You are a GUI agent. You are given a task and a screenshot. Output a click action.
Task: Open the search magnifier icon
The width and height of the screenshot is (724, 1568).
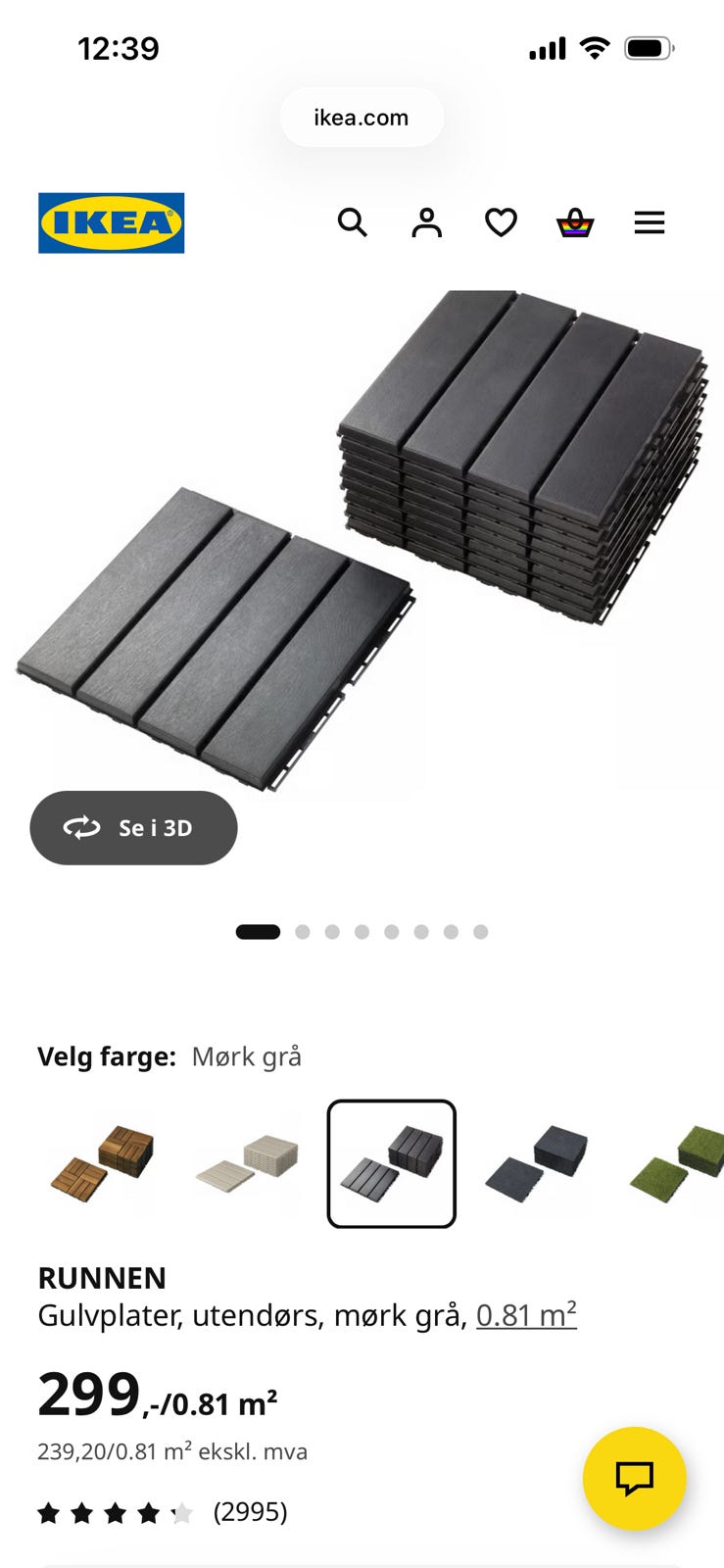[353, 223]
